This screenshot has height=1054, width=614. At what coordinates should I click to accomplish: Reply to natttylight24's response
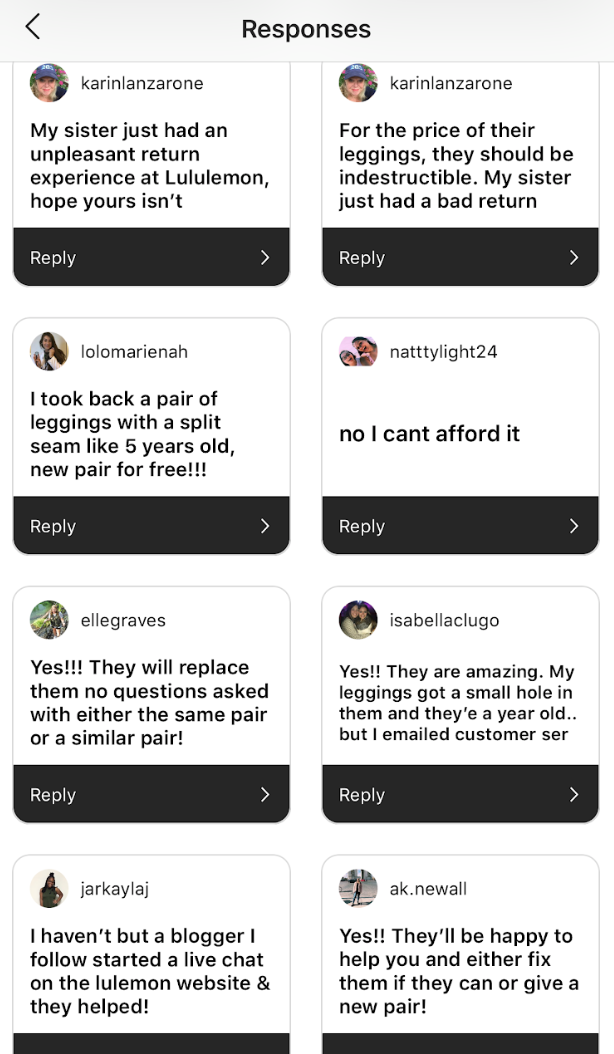click(x=460, y=526)
